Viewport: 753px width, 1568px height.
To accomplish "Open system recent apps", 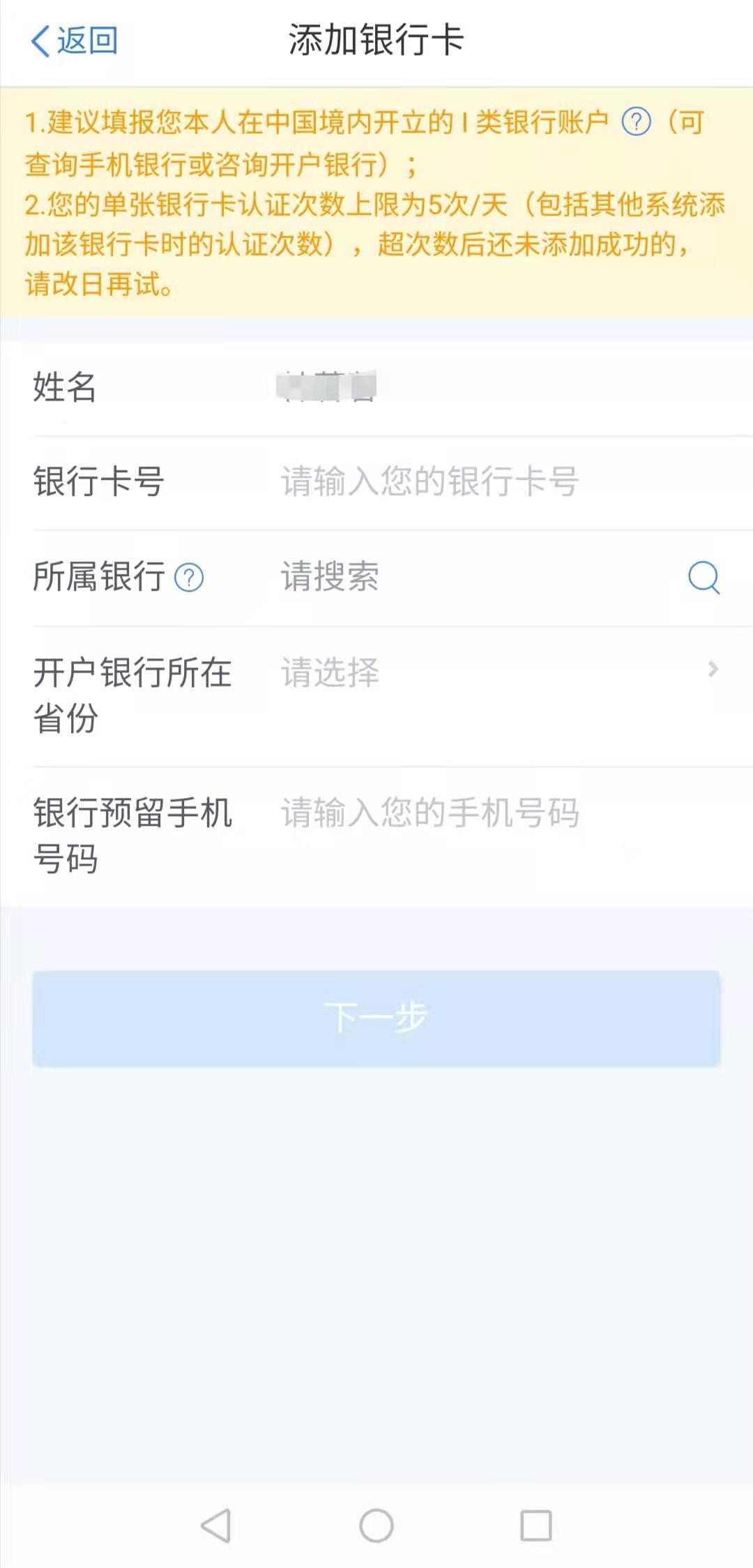I will click(536, 1525).
